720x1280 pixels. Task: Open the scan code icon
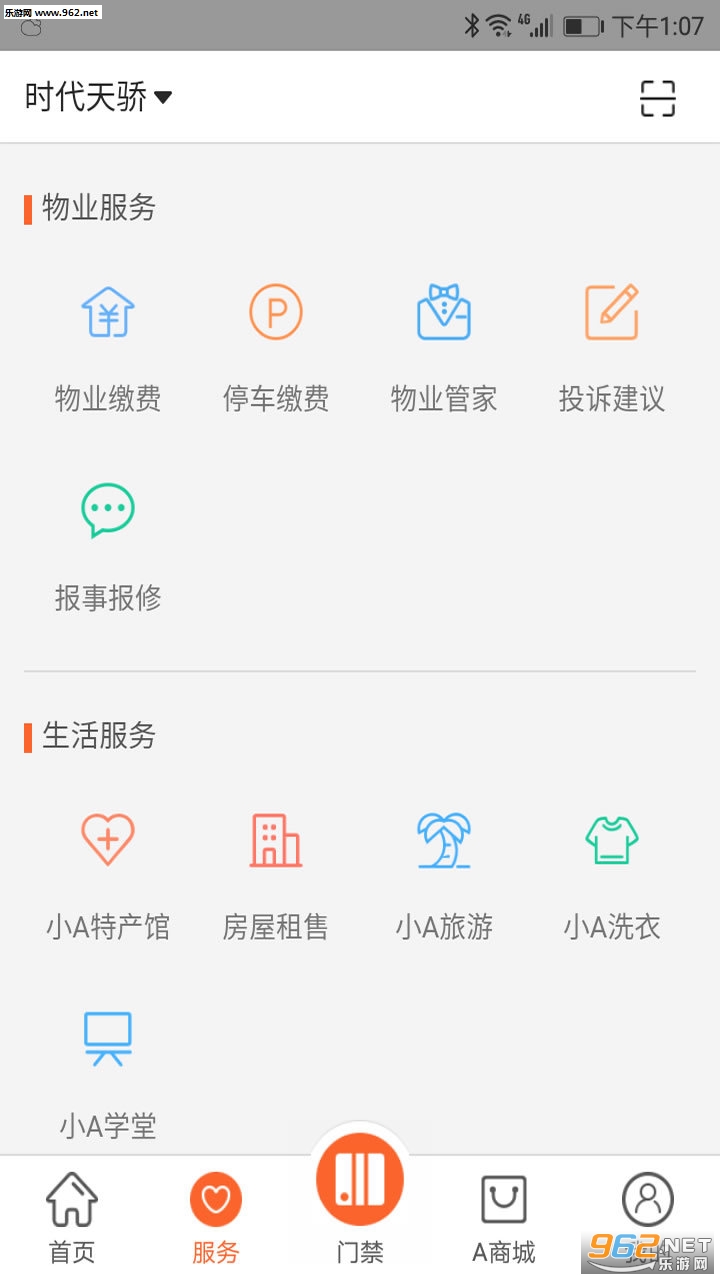click(x=658, y=98)
